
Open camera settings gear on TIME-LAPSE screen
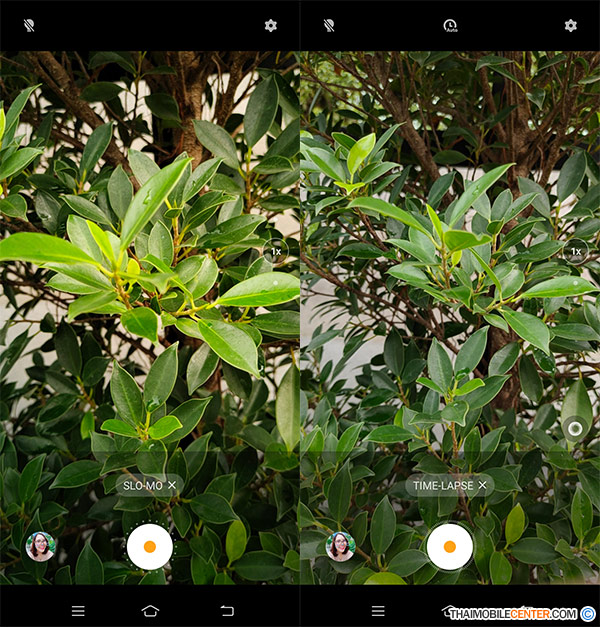[571, 25]
